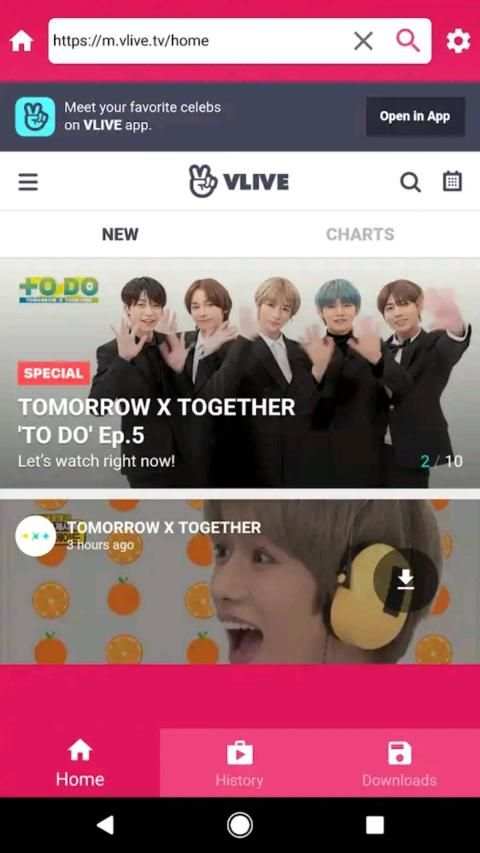This screenshot has width=480, height=853.
Task: Tap the system back button
Action: [105, 825]
